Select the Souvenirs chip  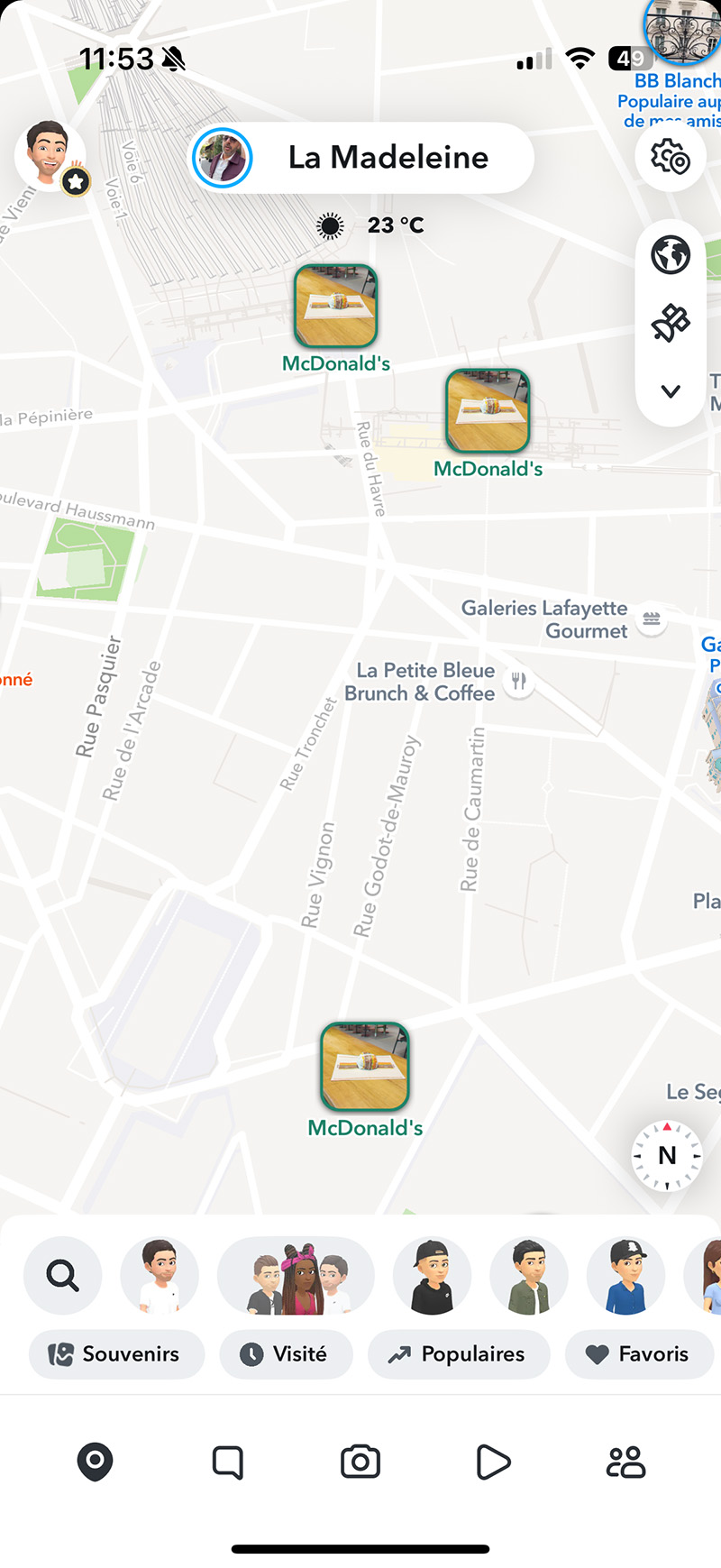pos(117,1354)
